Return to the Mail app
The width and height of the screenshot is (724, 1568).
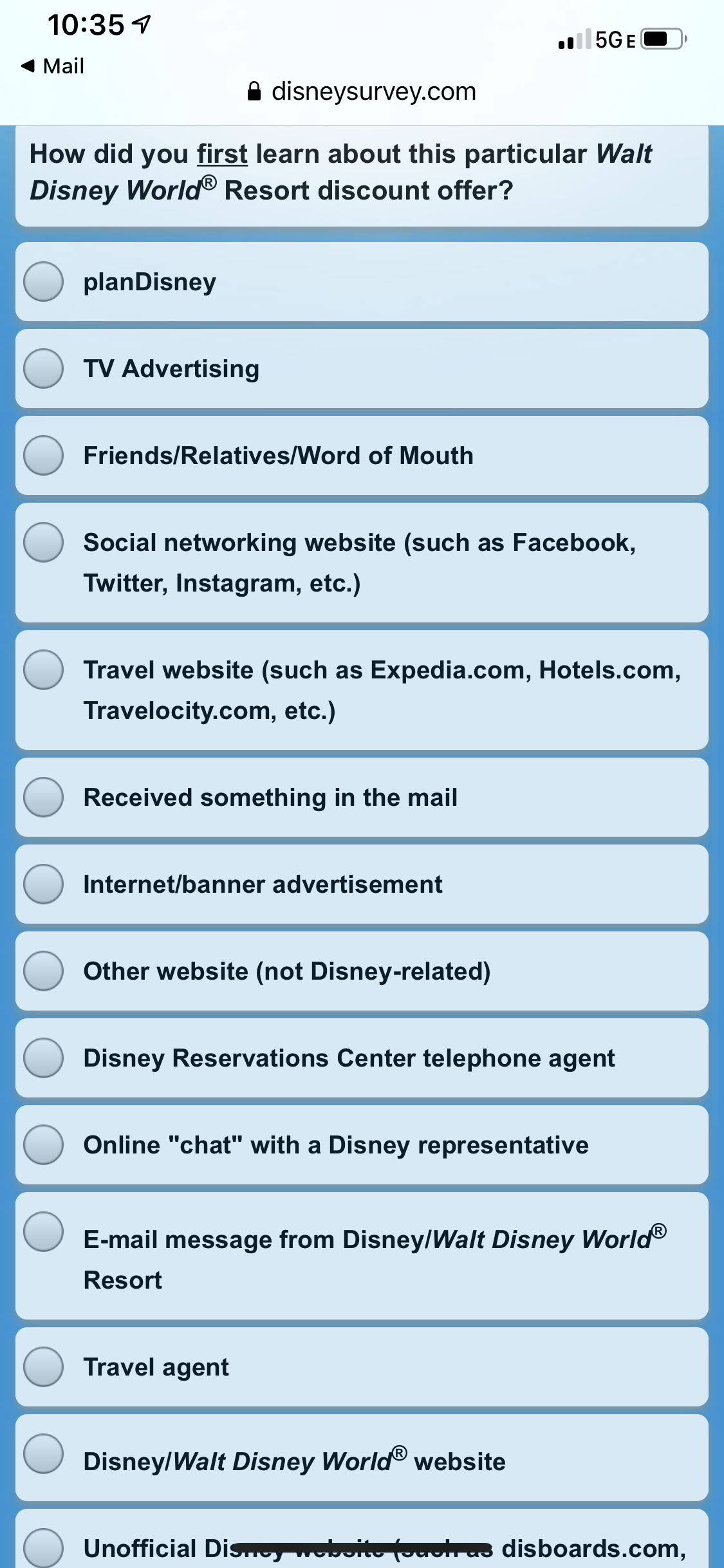click(x=53, y=66)
